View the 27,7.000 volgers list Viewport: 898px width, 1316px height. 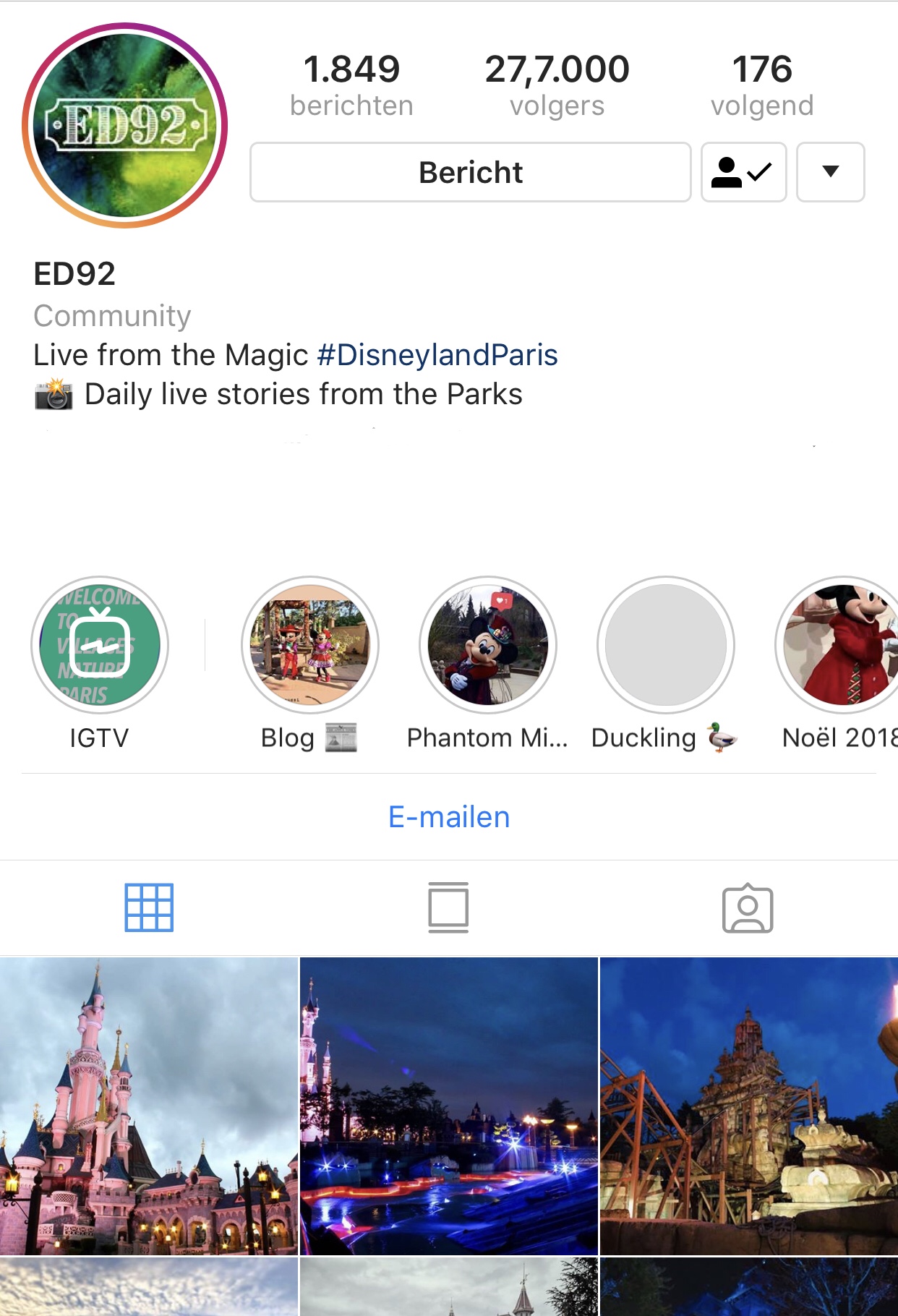[x=557, y=85]
